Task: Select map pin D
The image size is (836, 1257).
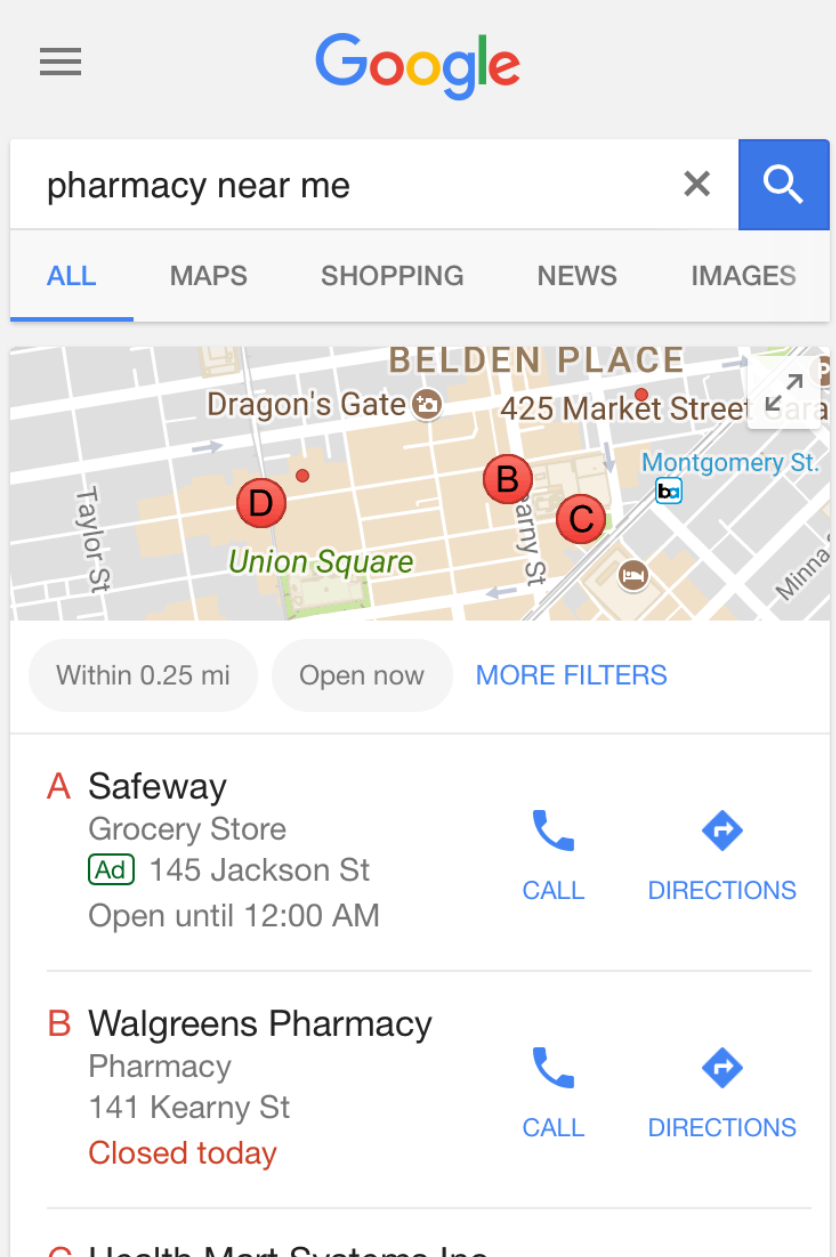Action: (x=261, y=503)
